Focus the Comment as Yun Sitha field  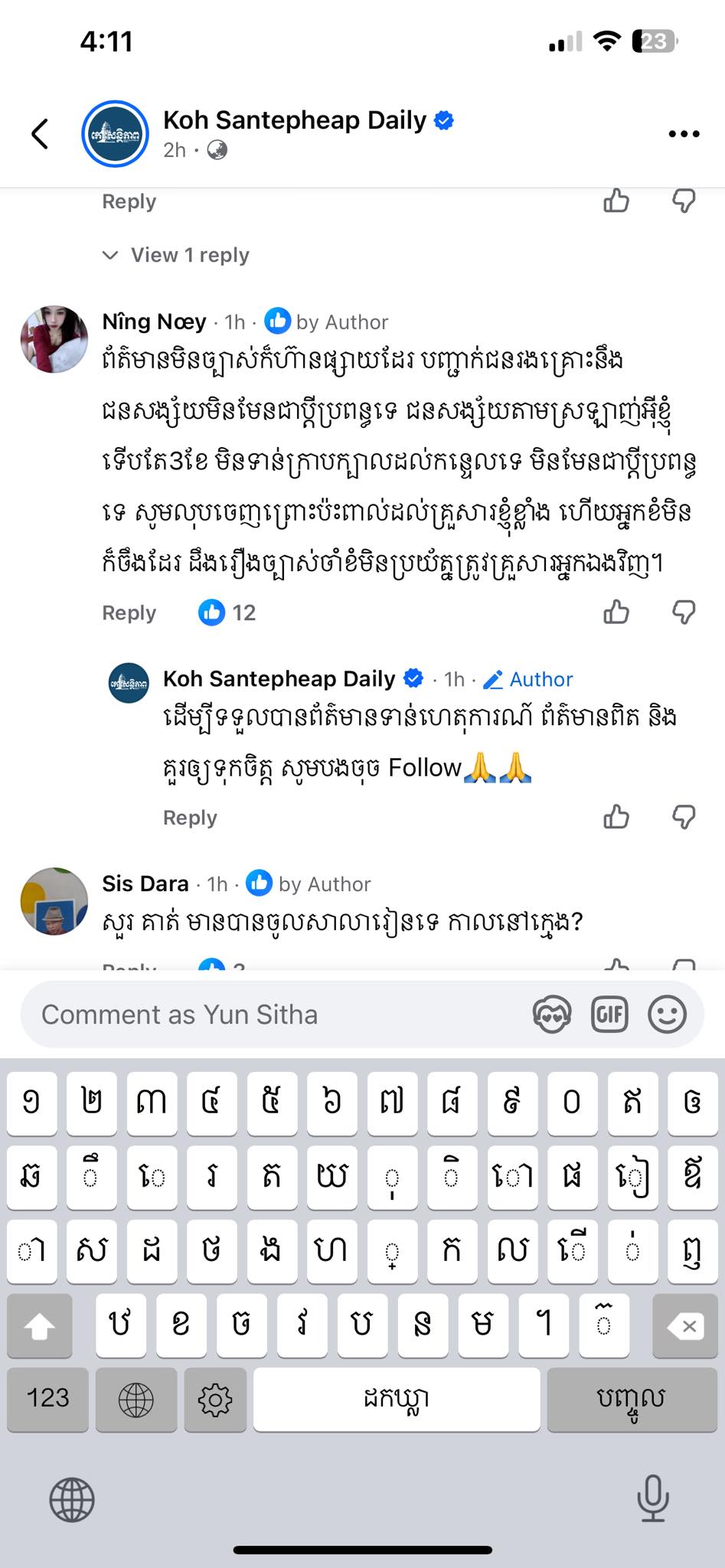[276, 1014]
